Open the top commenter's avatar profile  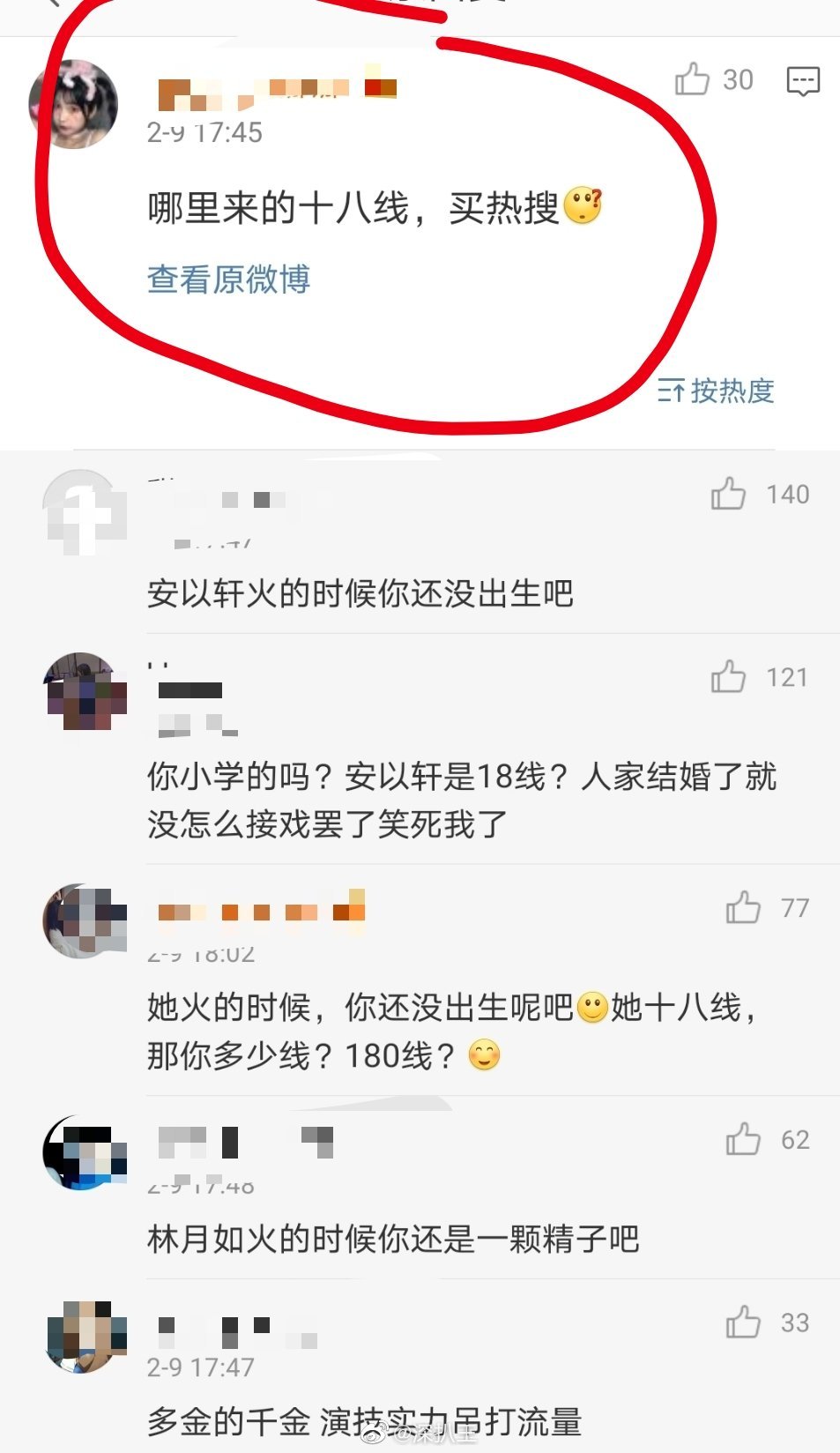coord(73,104)
